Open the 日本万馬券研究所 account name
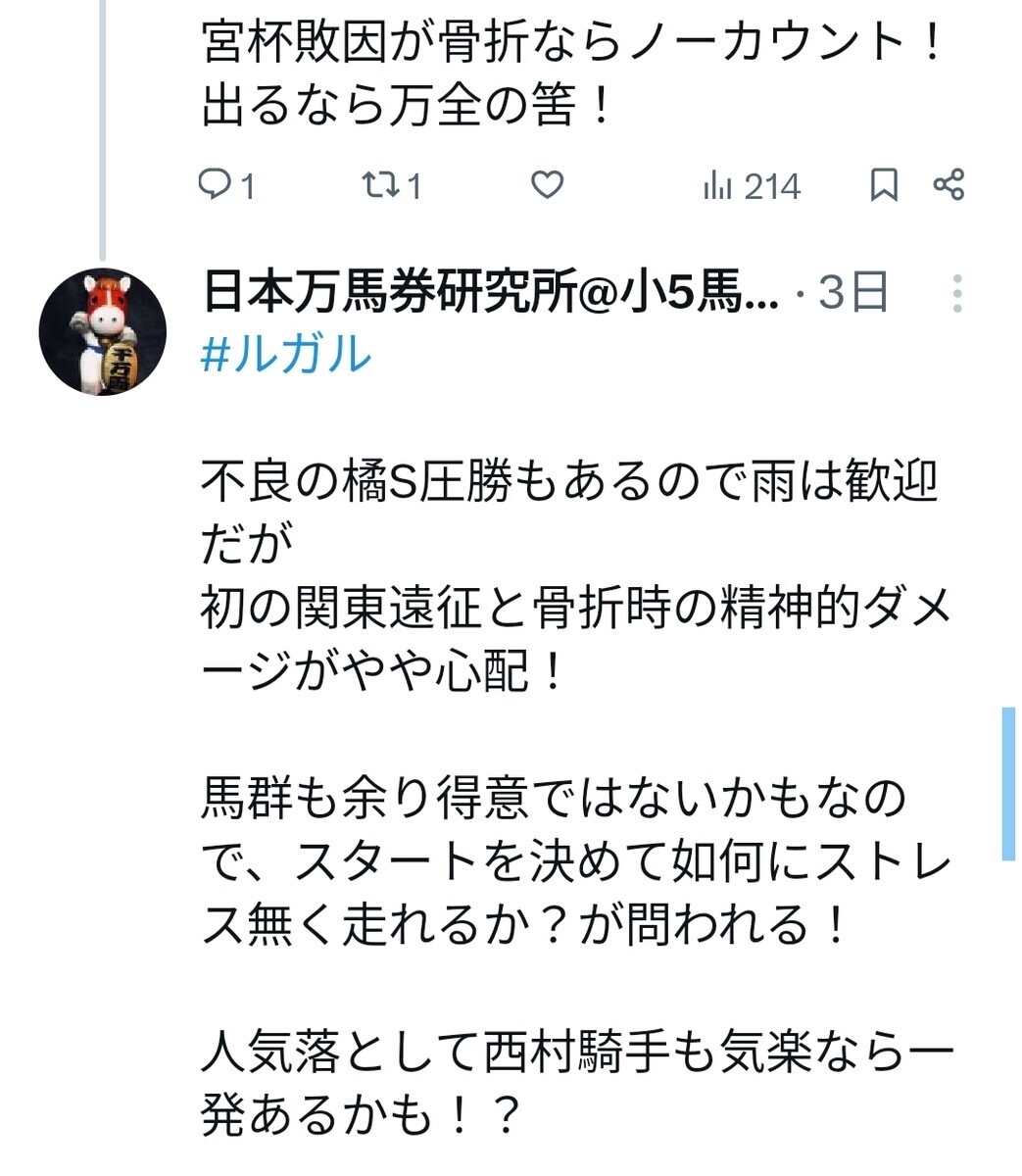 click(490, 292)
